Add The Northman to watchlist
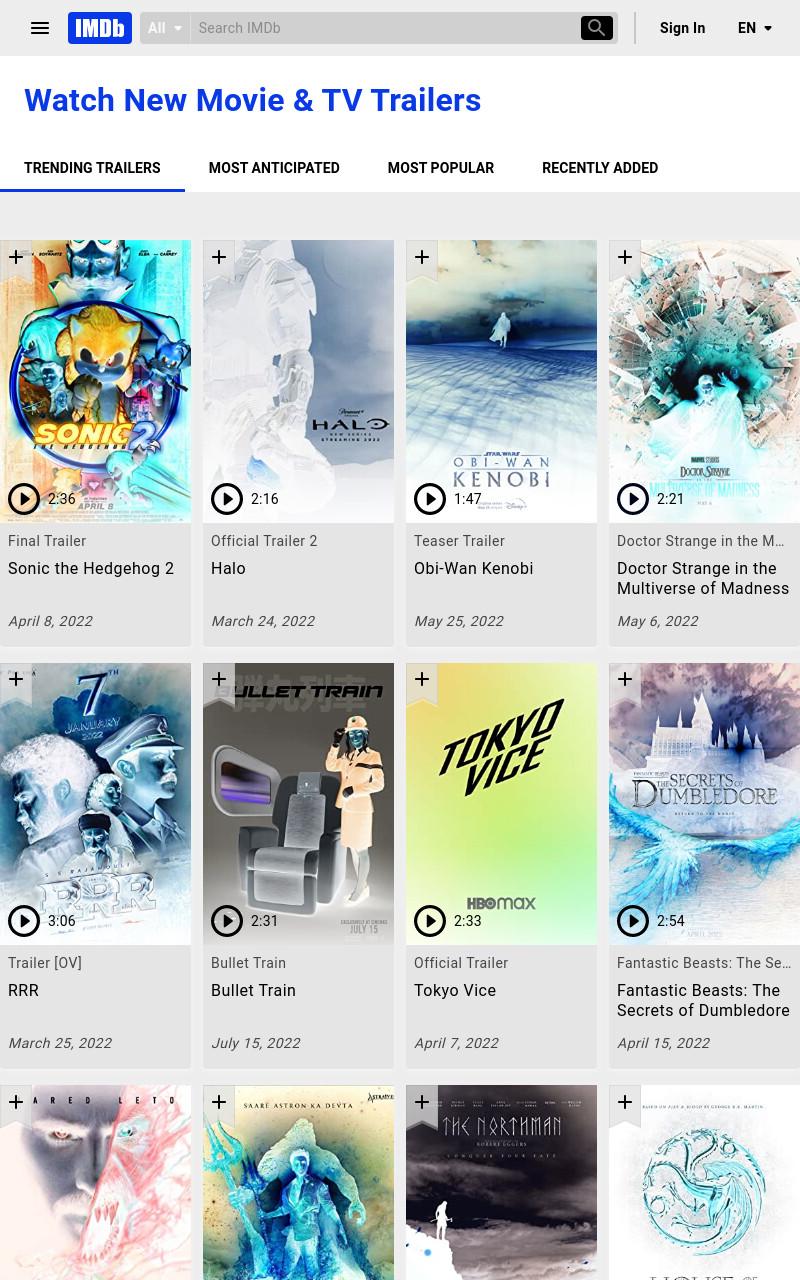 pyautogui.click(x=422, y=1103)
